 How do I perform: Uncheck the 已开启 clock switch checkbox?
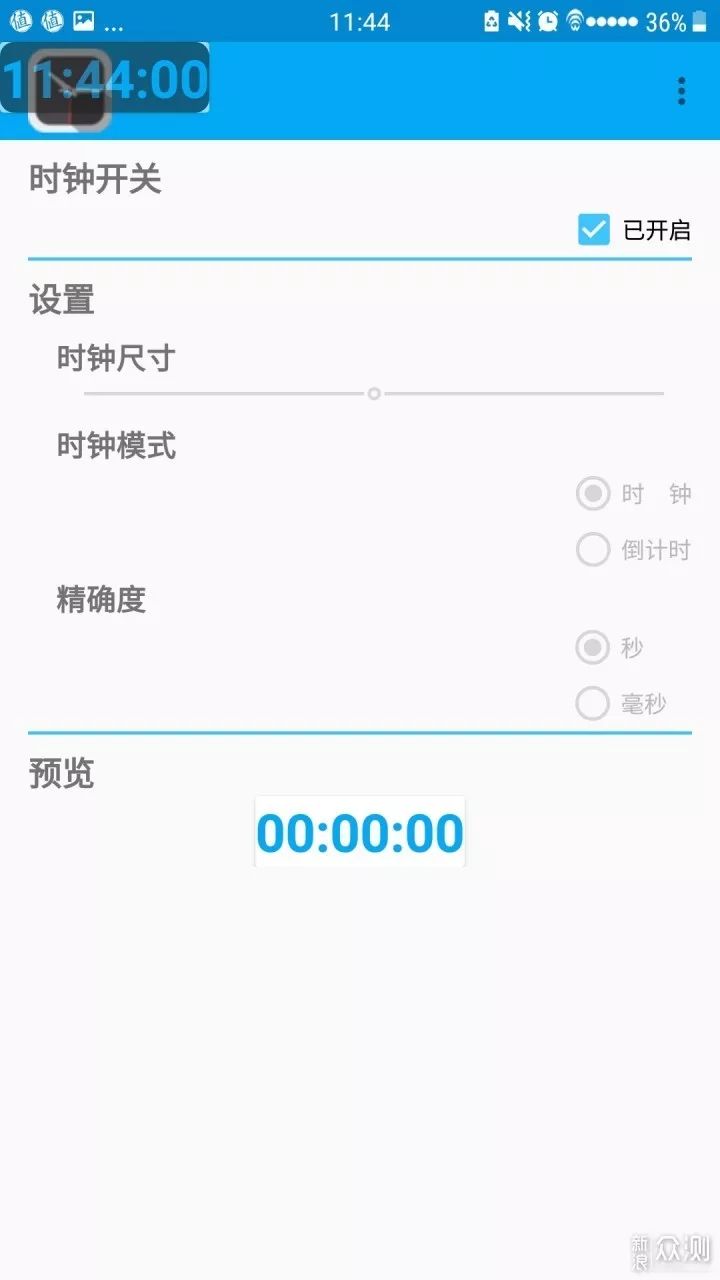point(594,230)
